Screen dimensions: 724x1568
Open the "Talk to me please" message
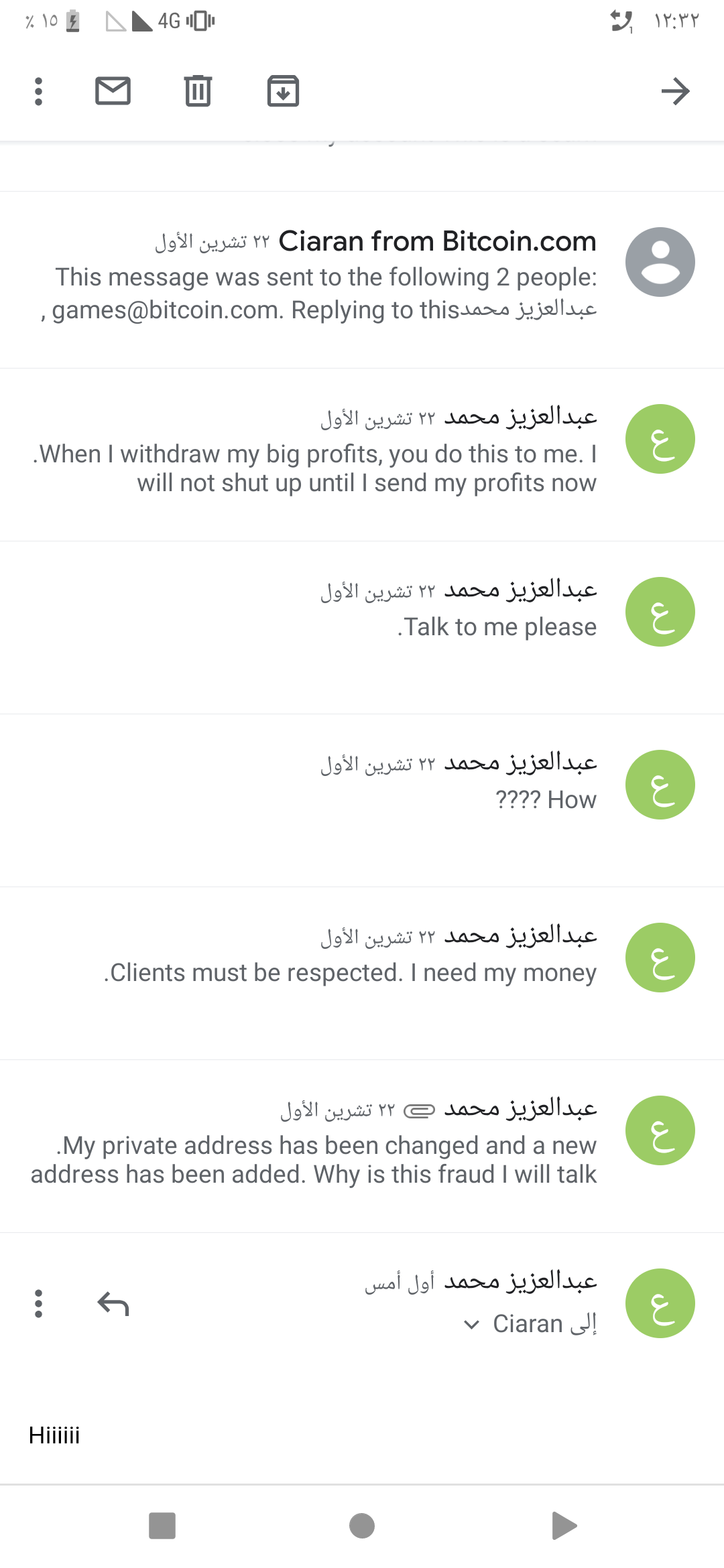[x=362, y=627]
